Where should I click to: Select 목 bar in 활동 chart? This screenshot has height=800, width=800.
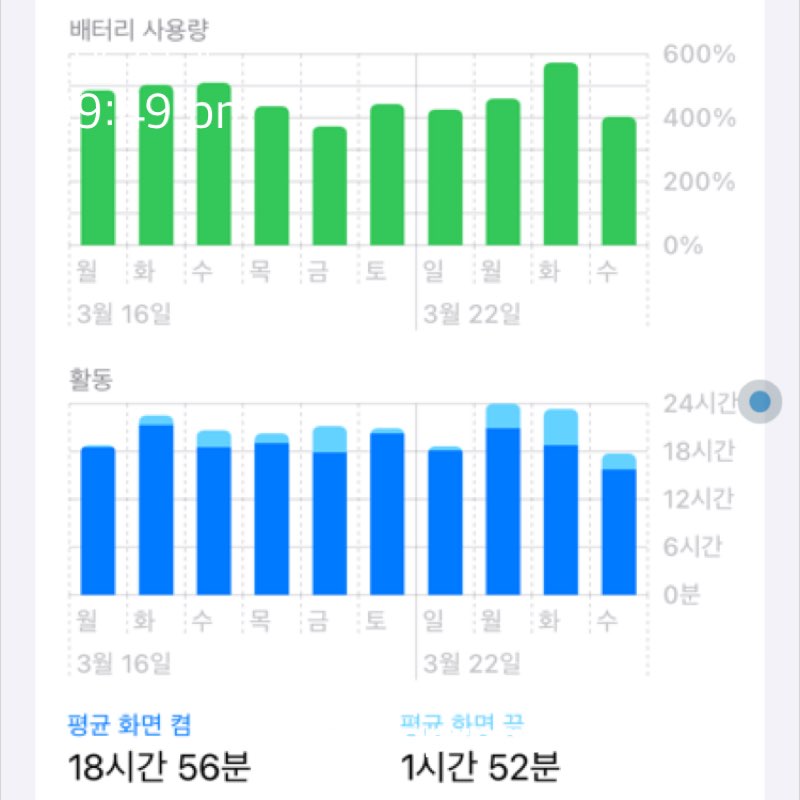point(271,516)
